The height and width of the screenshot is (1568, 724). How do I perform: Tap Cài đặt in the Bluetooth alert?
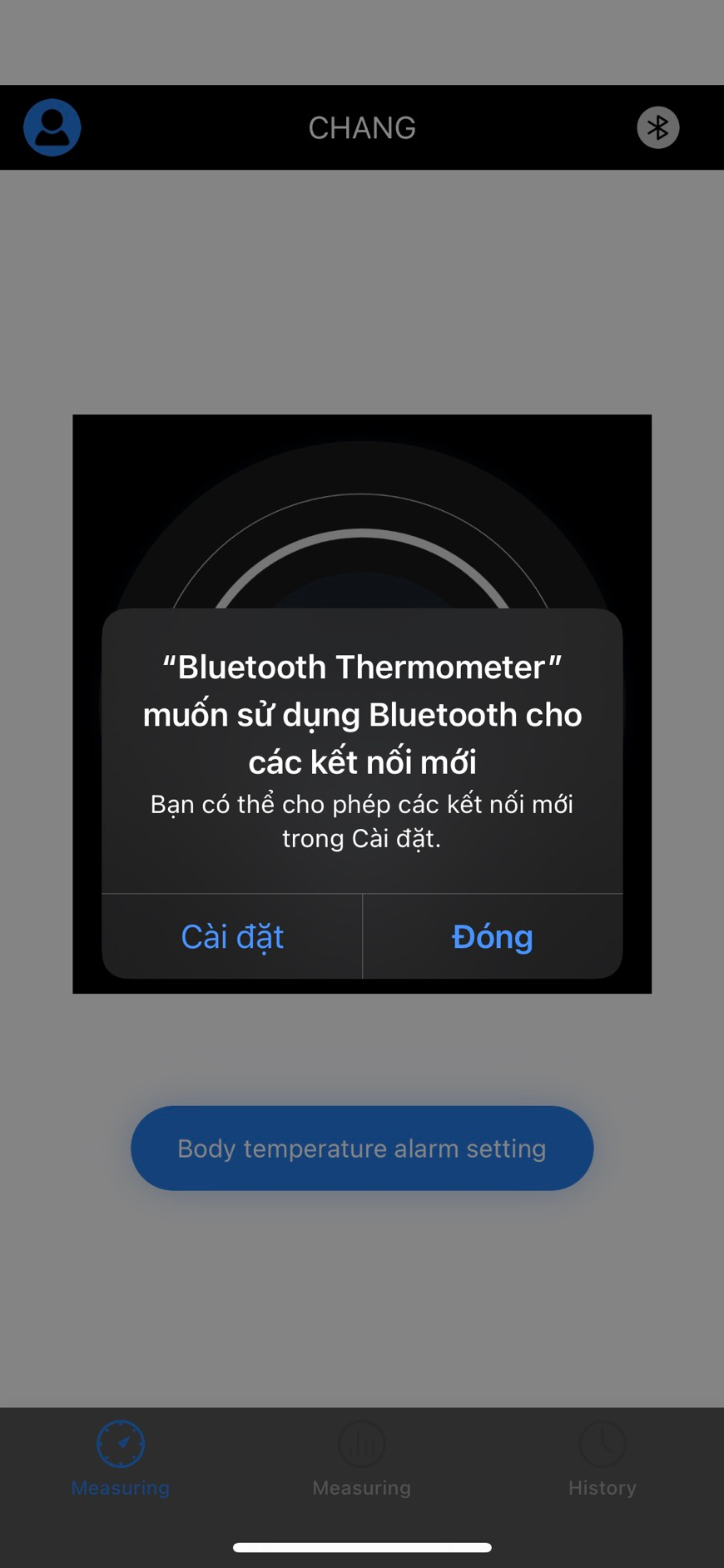pos(232,936)
